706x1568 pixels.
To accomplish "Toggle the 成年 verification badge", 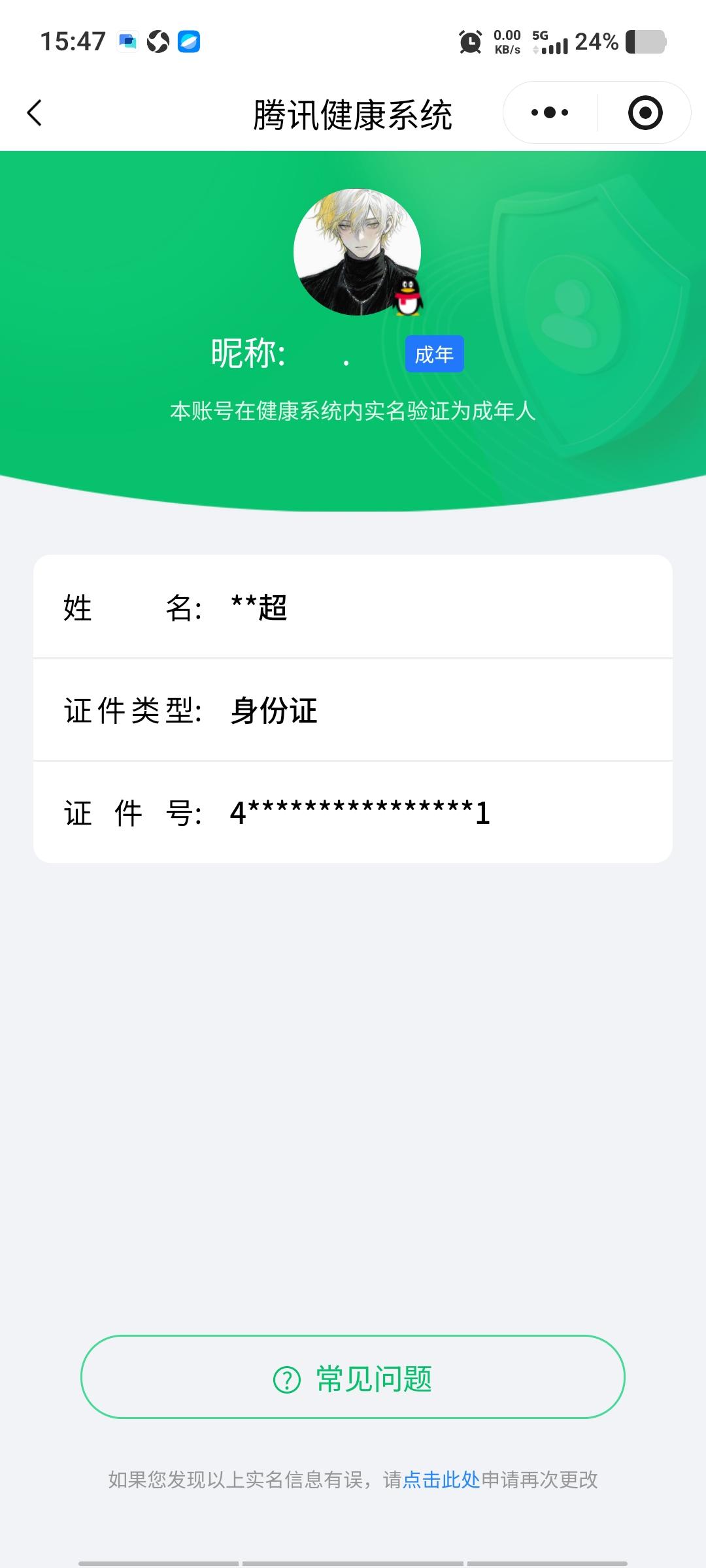I will click(434, 353).
